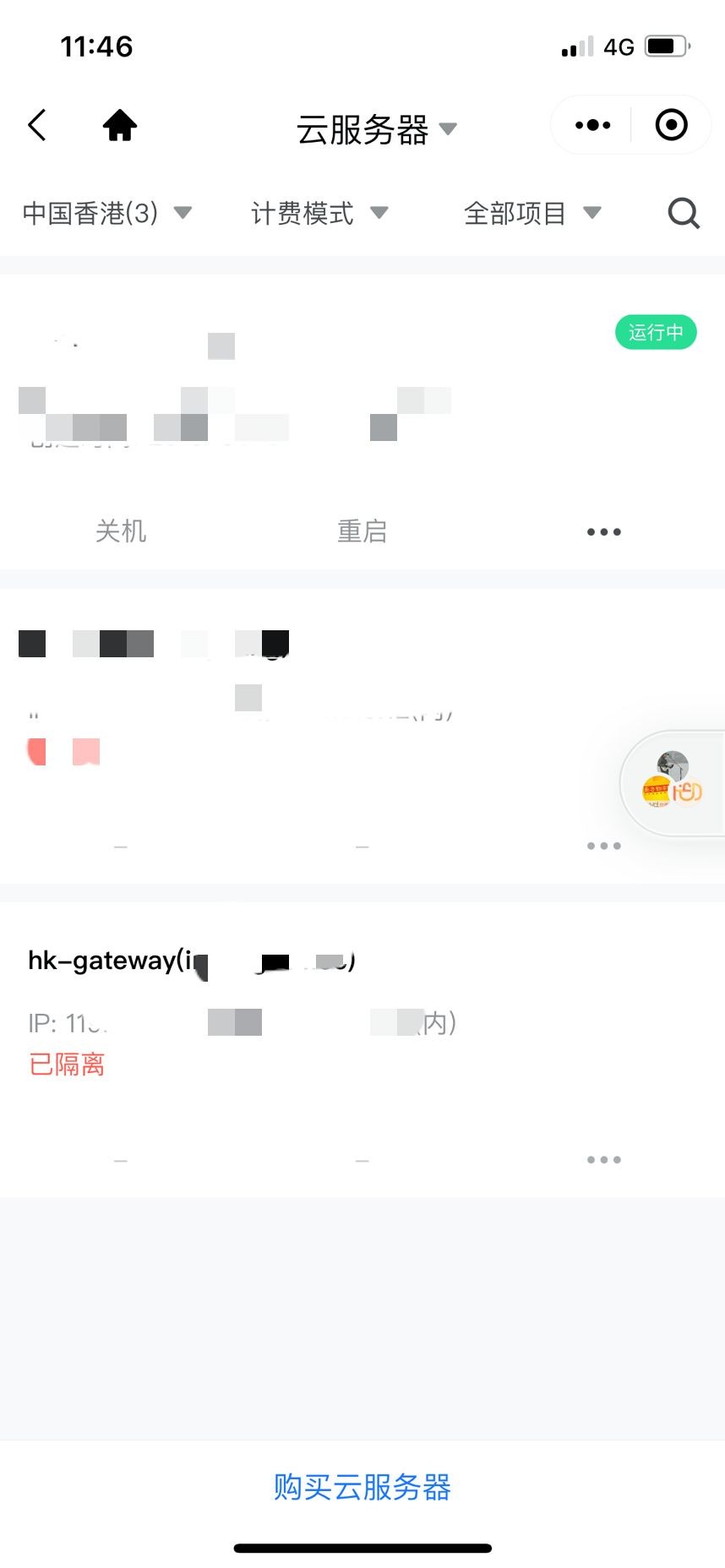This screenshot has height=1568, width=725.
Task: Tap 关机 on the running server
Action: (x=121, y=531)
